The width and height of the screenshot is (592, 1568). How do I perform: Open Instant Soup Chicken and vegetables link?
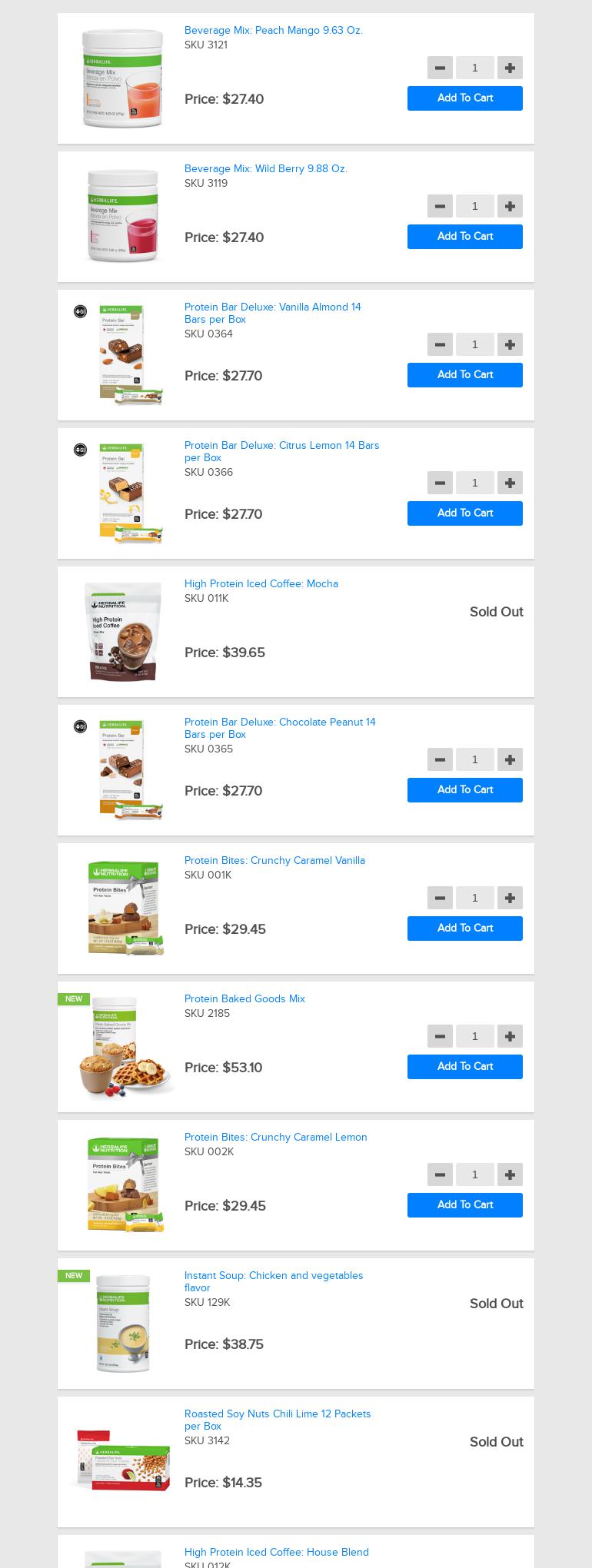(274, 1281)
